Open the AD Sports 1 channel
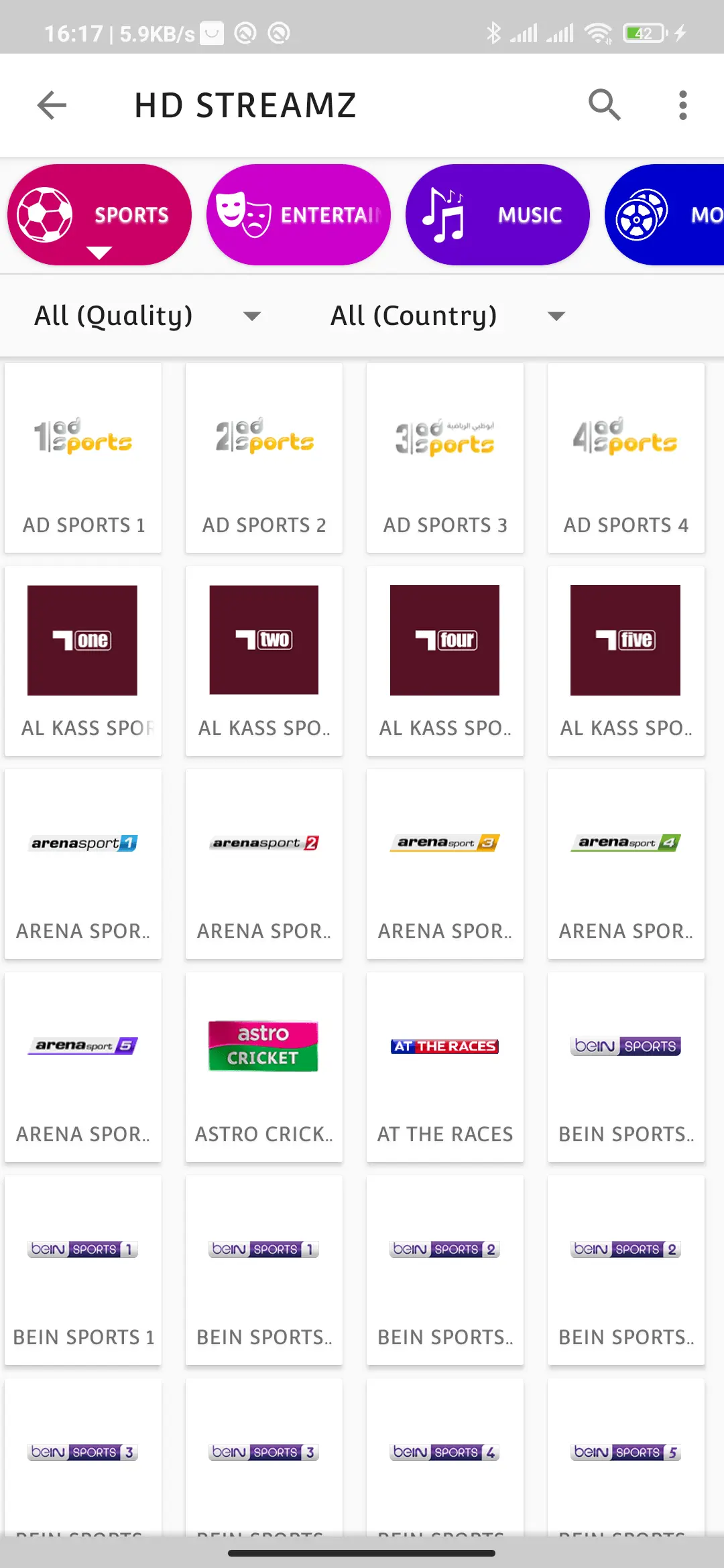 (83, 458)
